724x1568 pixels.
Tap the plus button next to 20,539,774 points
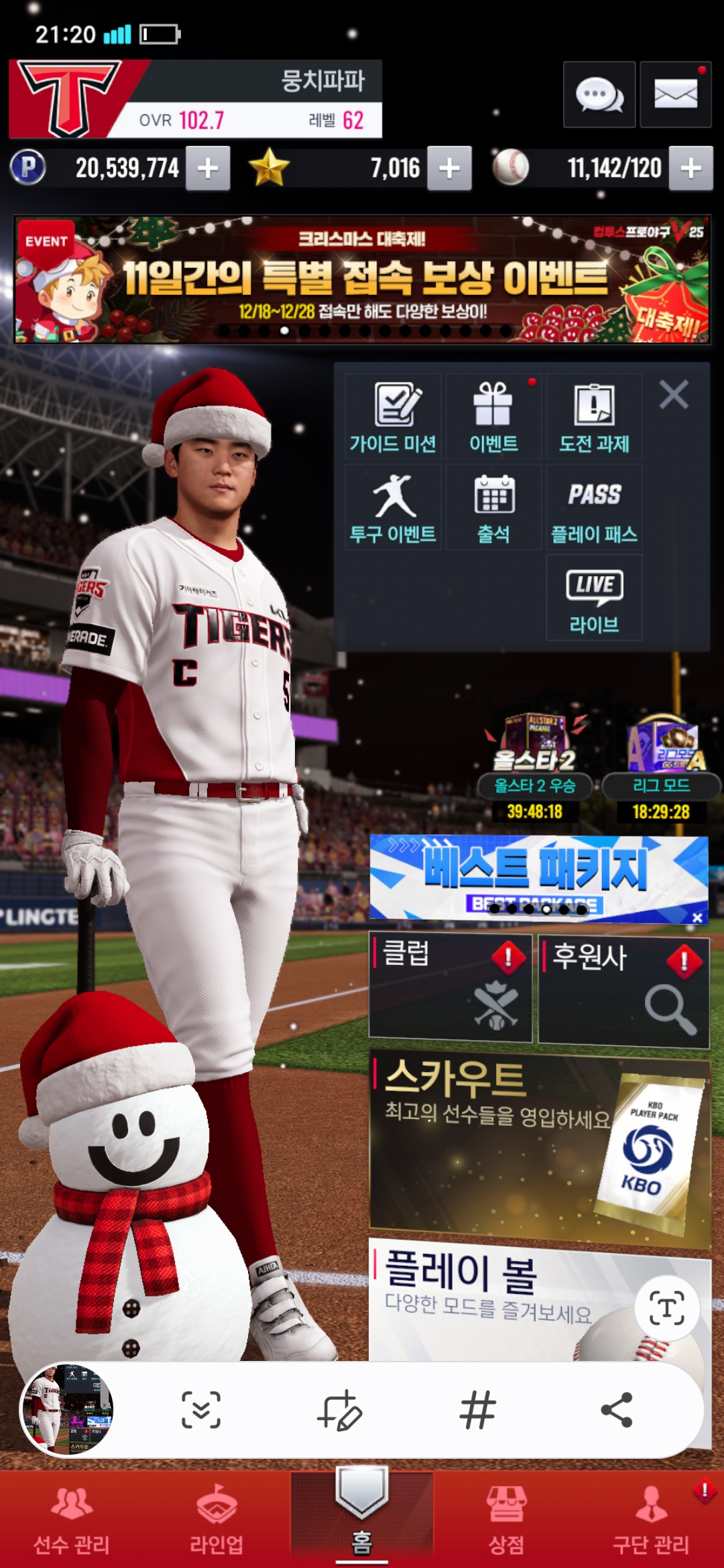[208, 168]
